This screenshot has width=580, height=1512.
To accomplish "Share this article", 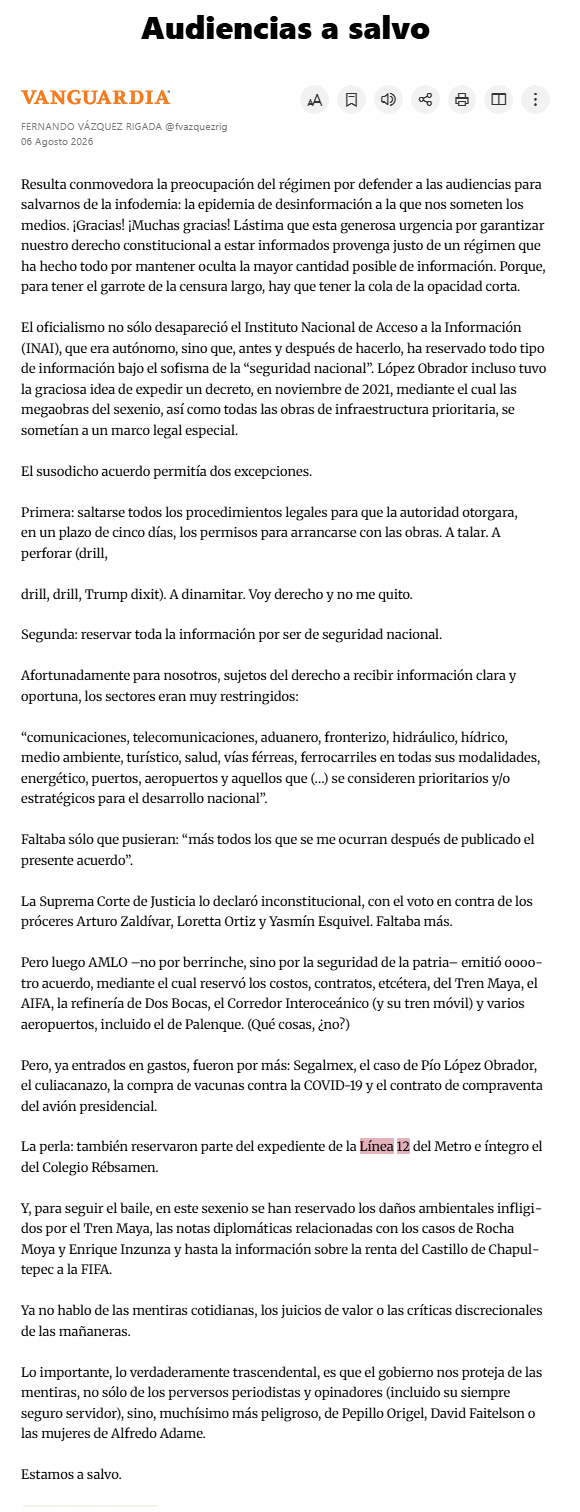I will (425, 99).
